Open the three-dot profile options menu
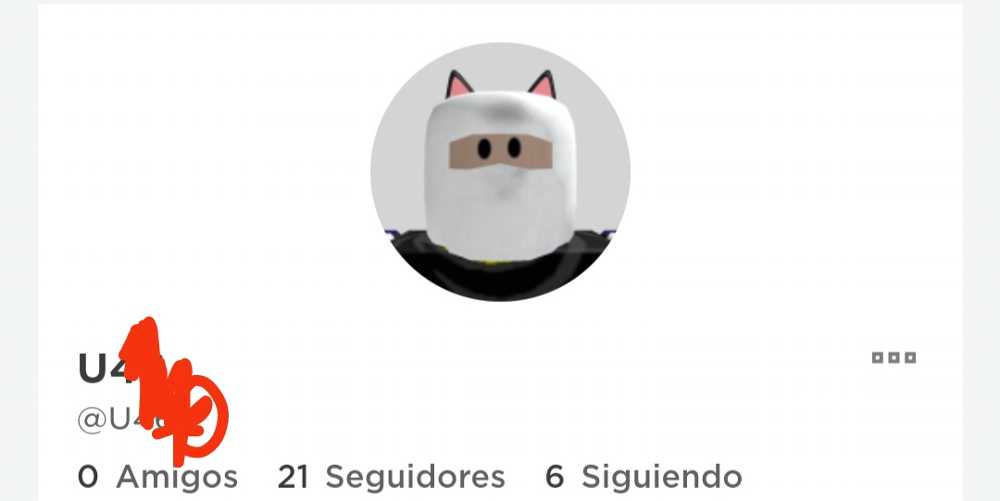This screenshot has height=501, width=1000. pos(893,358)
